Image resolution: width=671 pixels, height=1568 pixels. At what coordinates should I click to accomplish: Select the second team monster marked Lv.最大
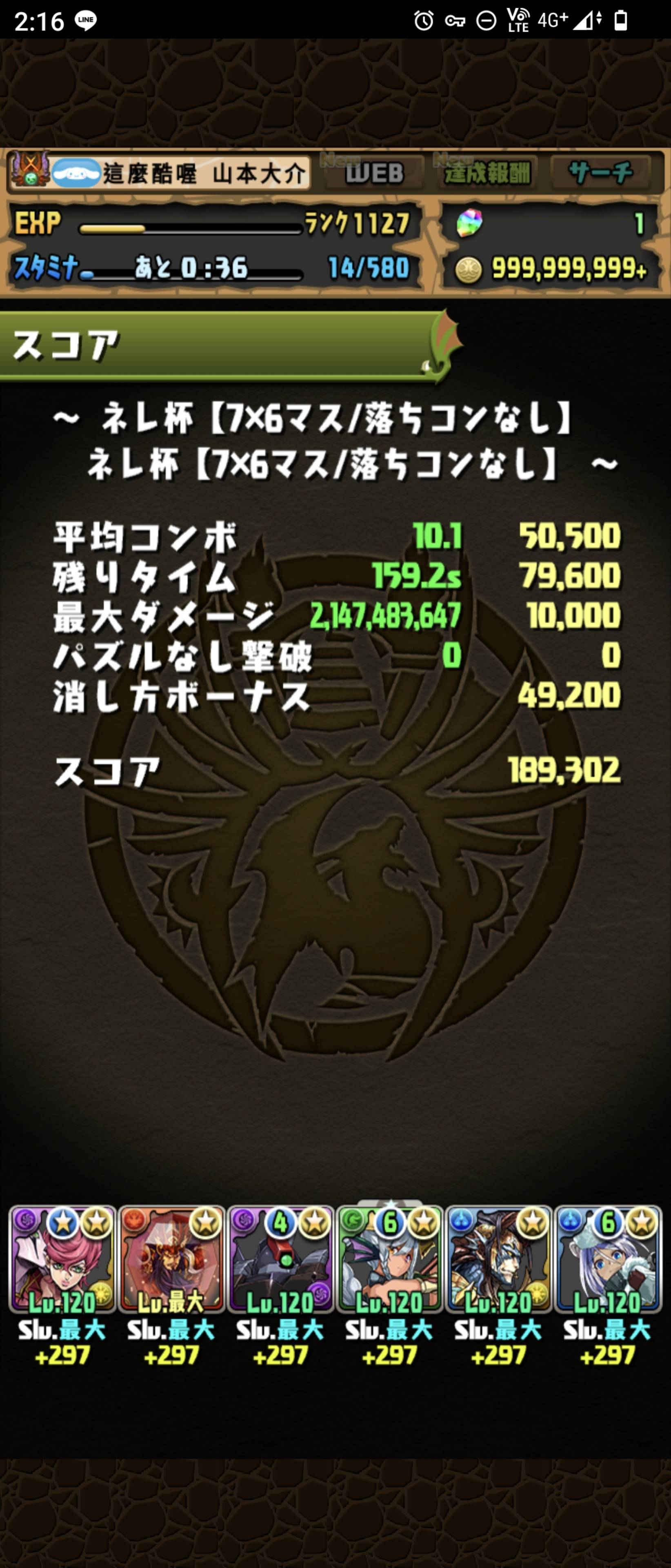coord(171,1259)
